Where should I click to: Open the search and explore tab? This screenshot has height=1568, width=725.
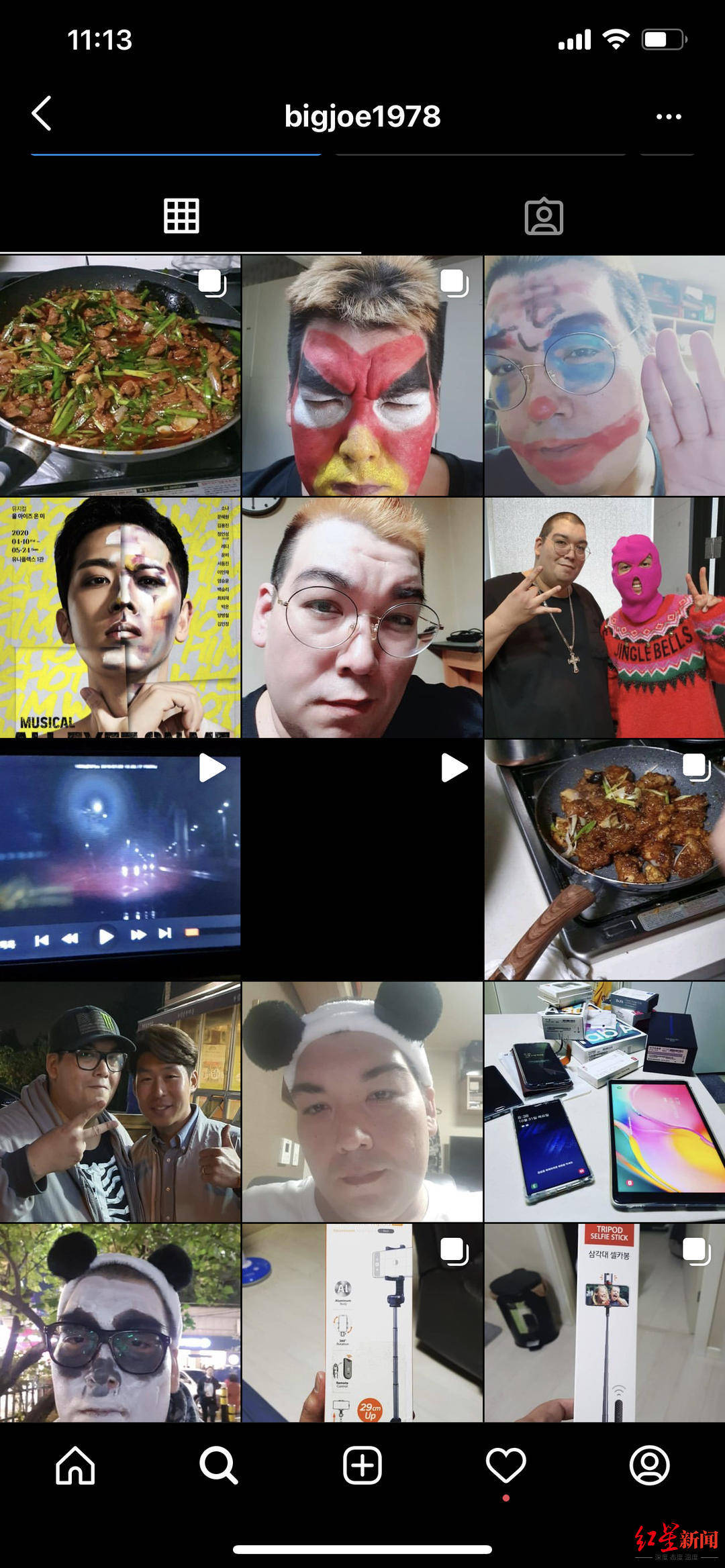(219, 1465)
